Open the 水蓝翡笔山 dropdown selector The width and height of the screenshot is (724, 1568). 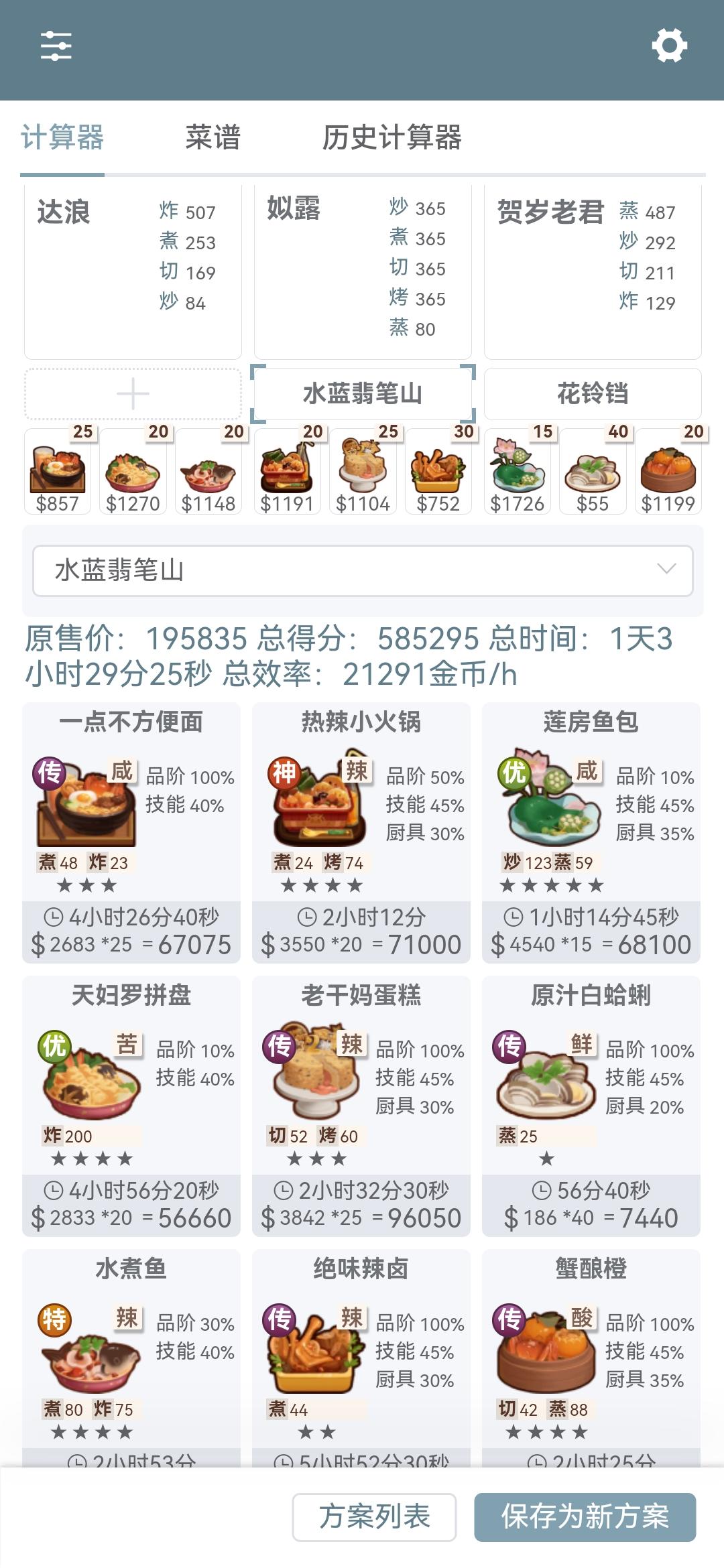[362, 571]
